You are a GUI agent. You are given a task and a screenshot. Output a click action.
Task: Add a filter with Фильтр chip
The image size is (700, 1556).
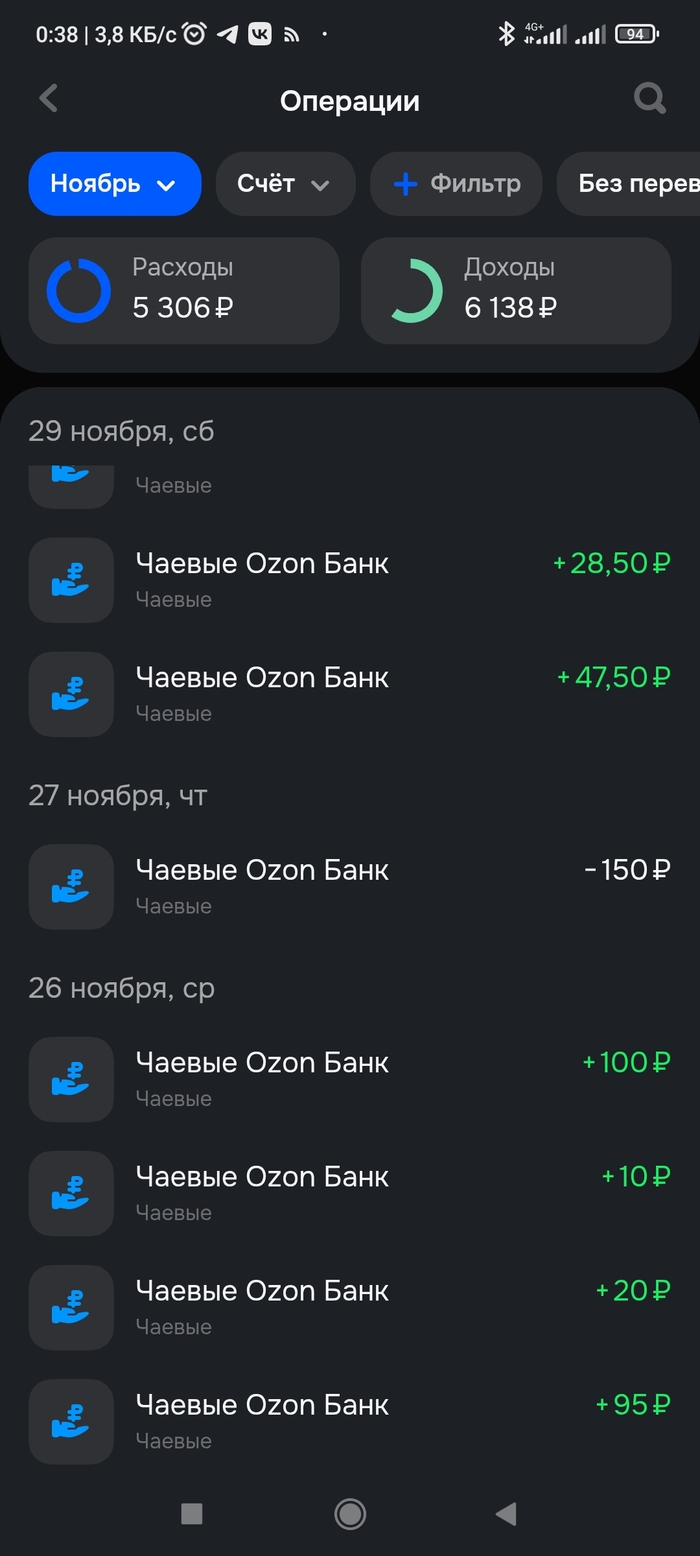[456, 184]
